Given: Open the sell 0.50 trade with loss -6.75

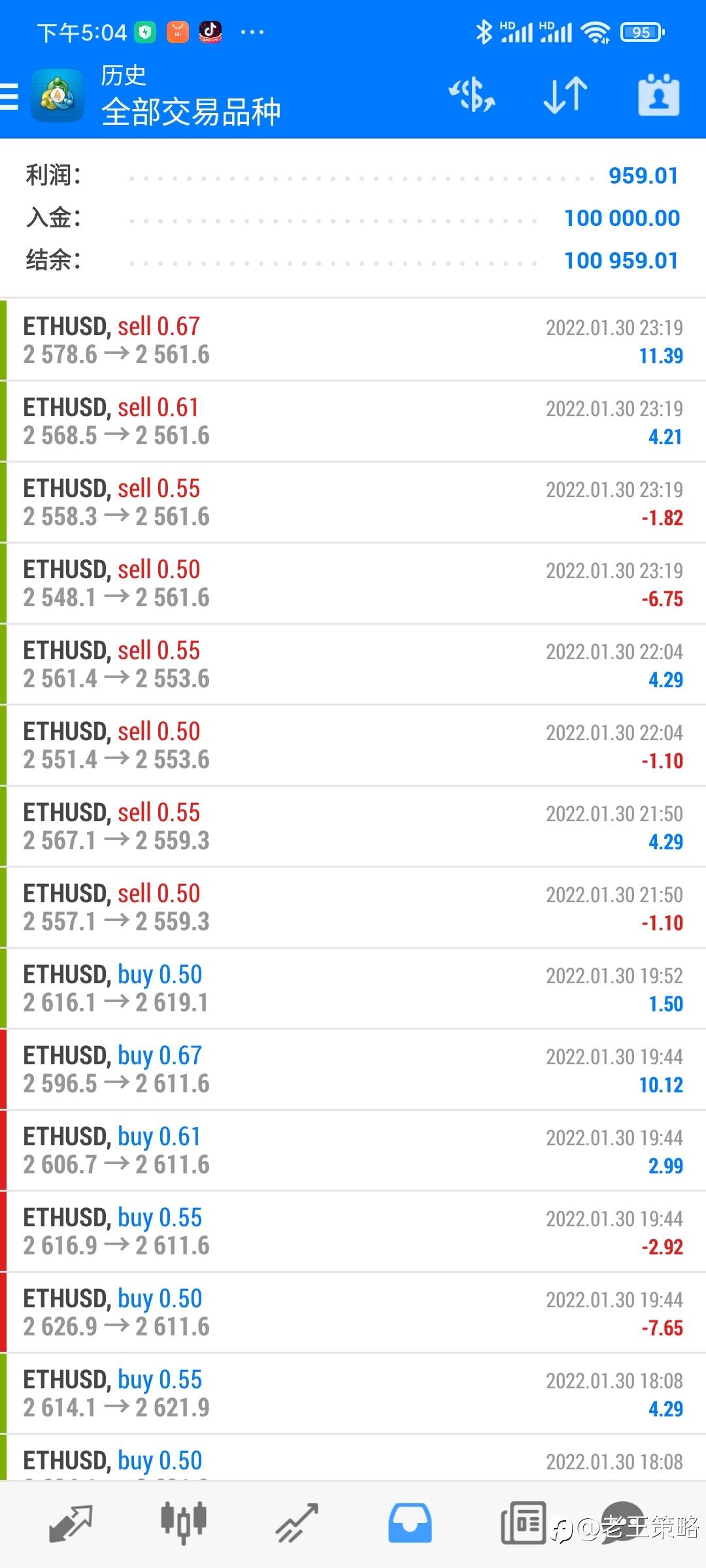Looking at the screenshot, I should 353,583.
